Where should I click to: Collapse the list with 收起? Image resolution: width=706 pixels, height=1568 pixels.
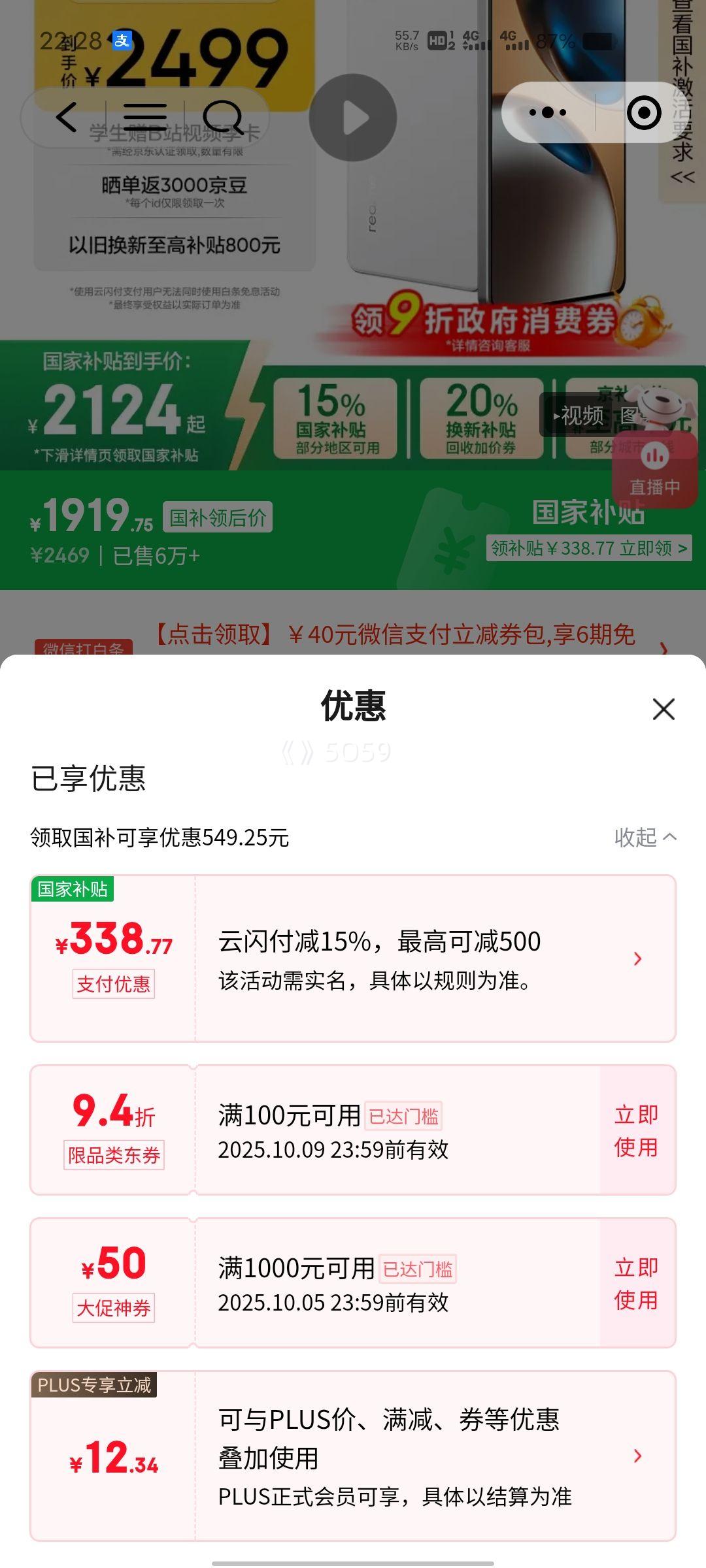(x=645, y=837)
